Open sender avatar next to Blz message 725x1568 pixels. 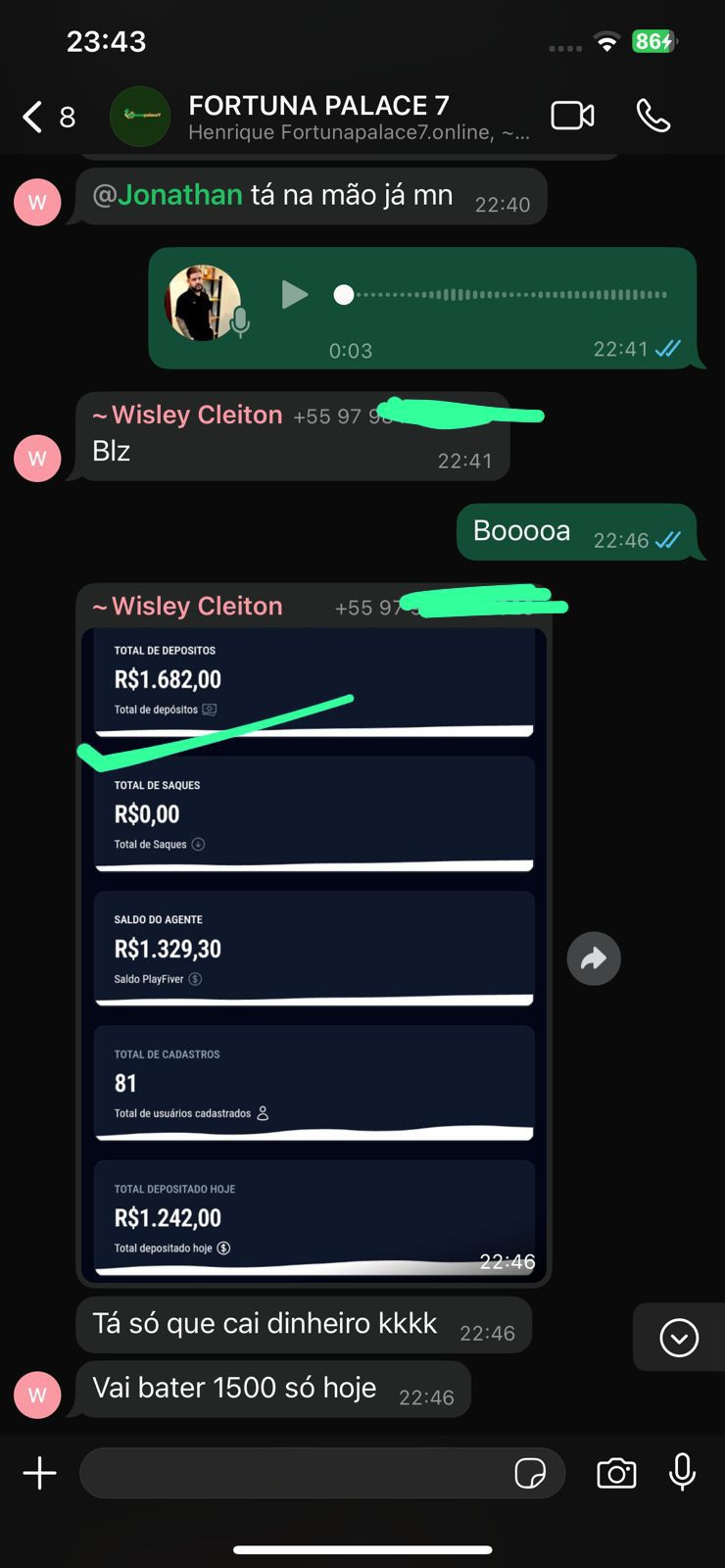(37, 459)
